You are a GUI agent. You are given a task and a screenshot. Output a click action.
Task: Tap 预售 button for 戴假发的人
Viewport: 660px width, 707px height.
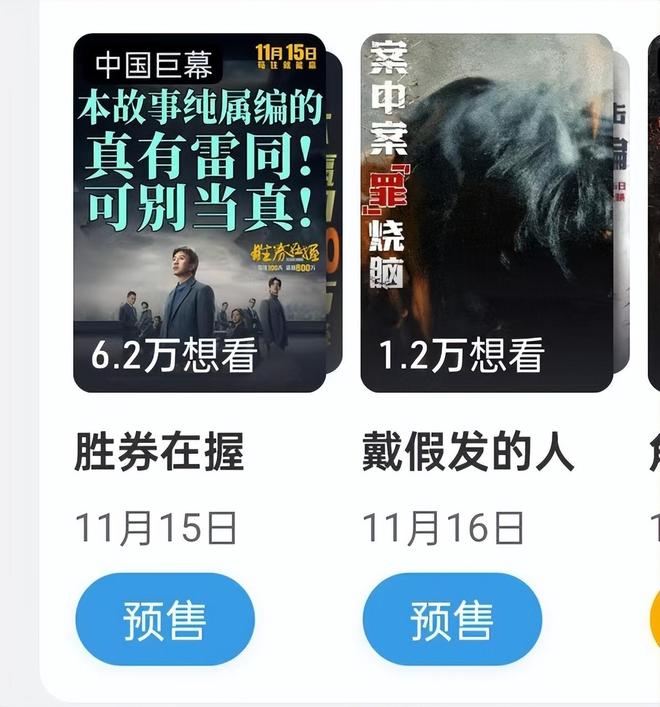tap(451, 619)
